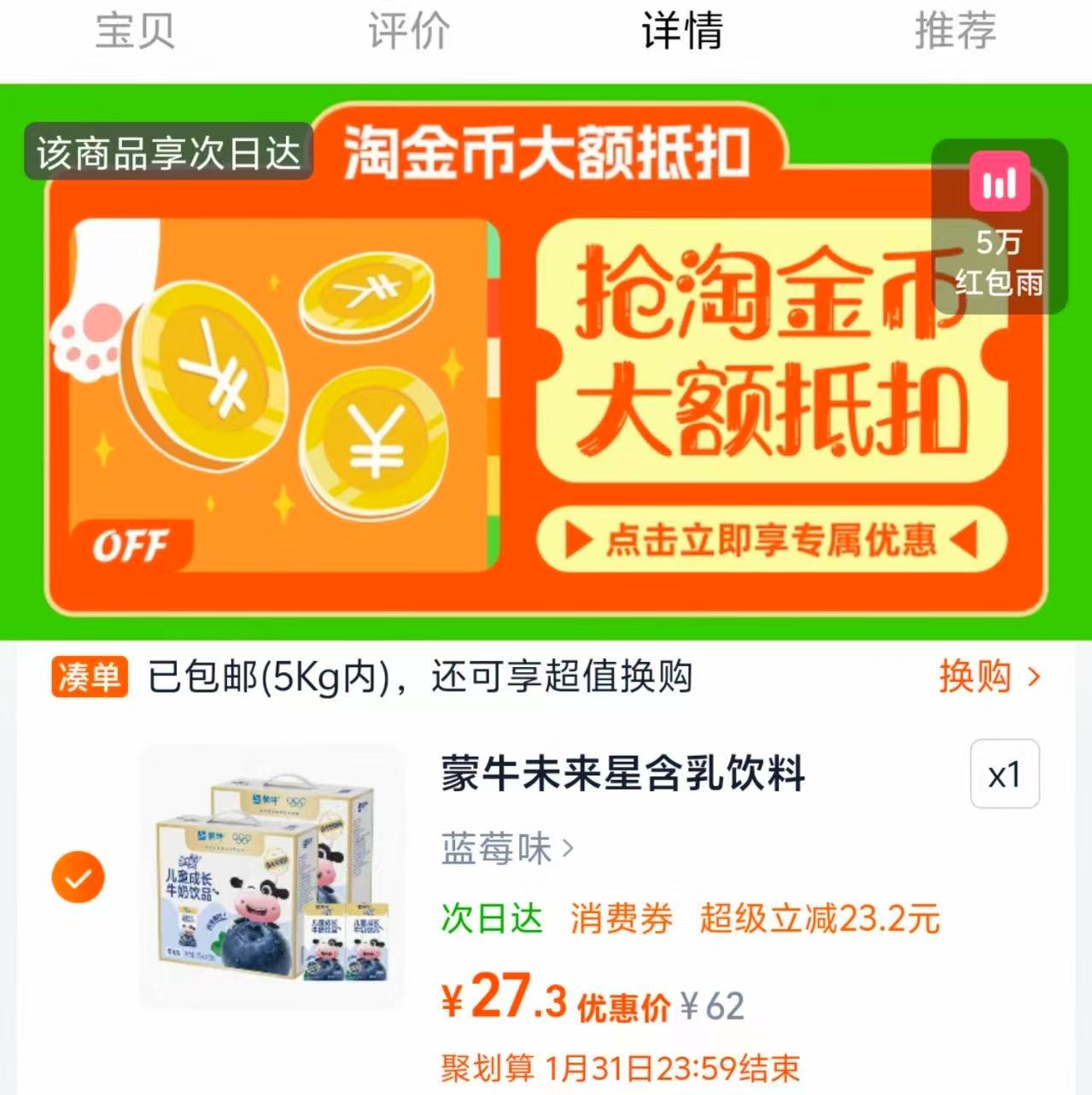The width and height of the screenshot is (1092, 1095).
Task: Click the chart icon above 红包雨
Action: 1001,181
